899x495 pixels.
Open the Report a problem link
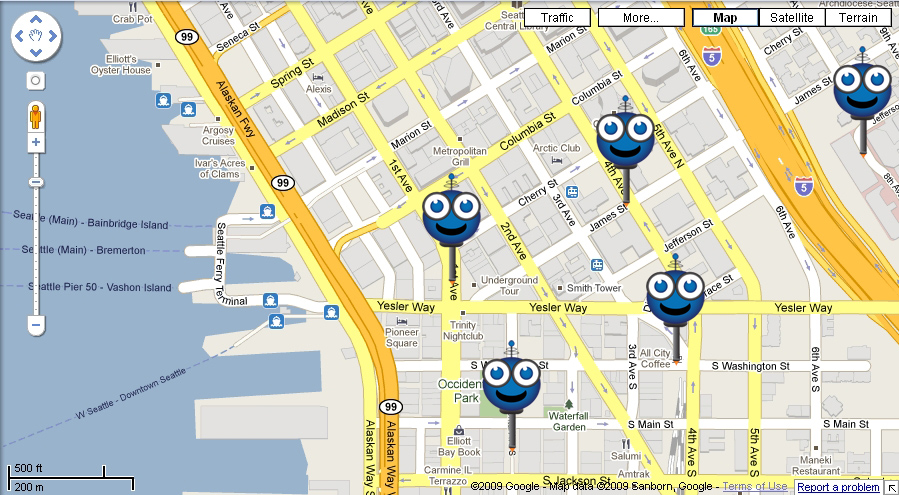838,487
